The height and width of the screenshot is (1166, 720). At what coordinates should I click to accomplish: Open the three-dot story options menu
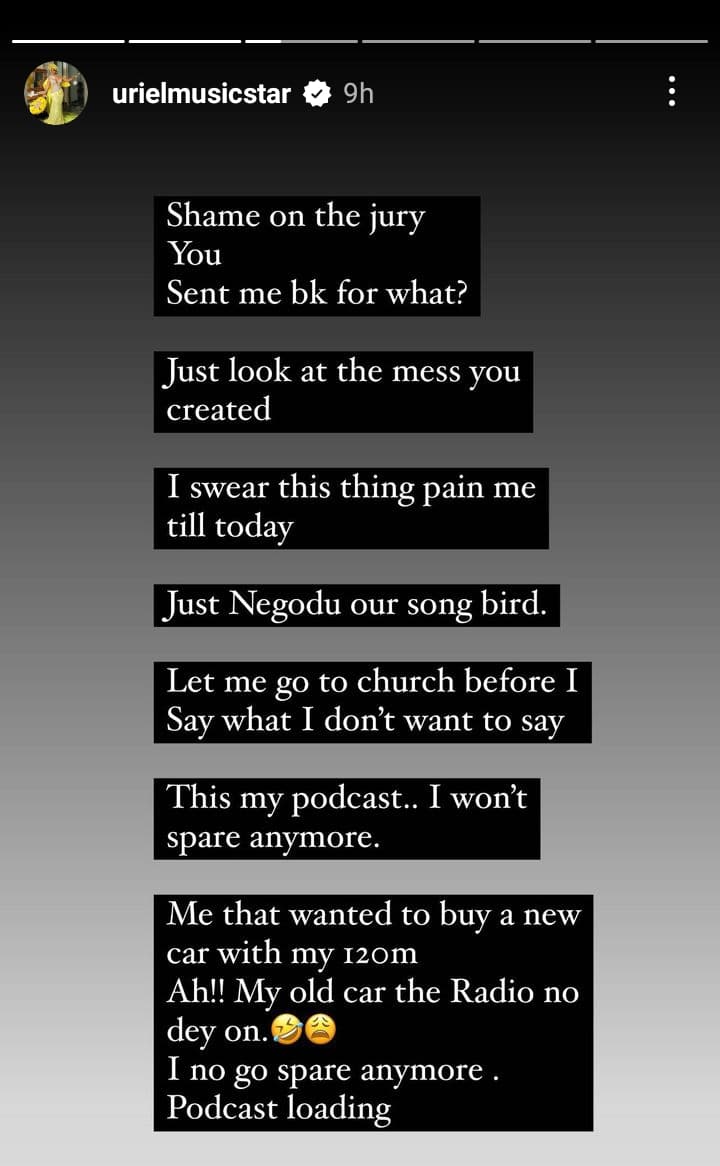click(x=672, y=92)
